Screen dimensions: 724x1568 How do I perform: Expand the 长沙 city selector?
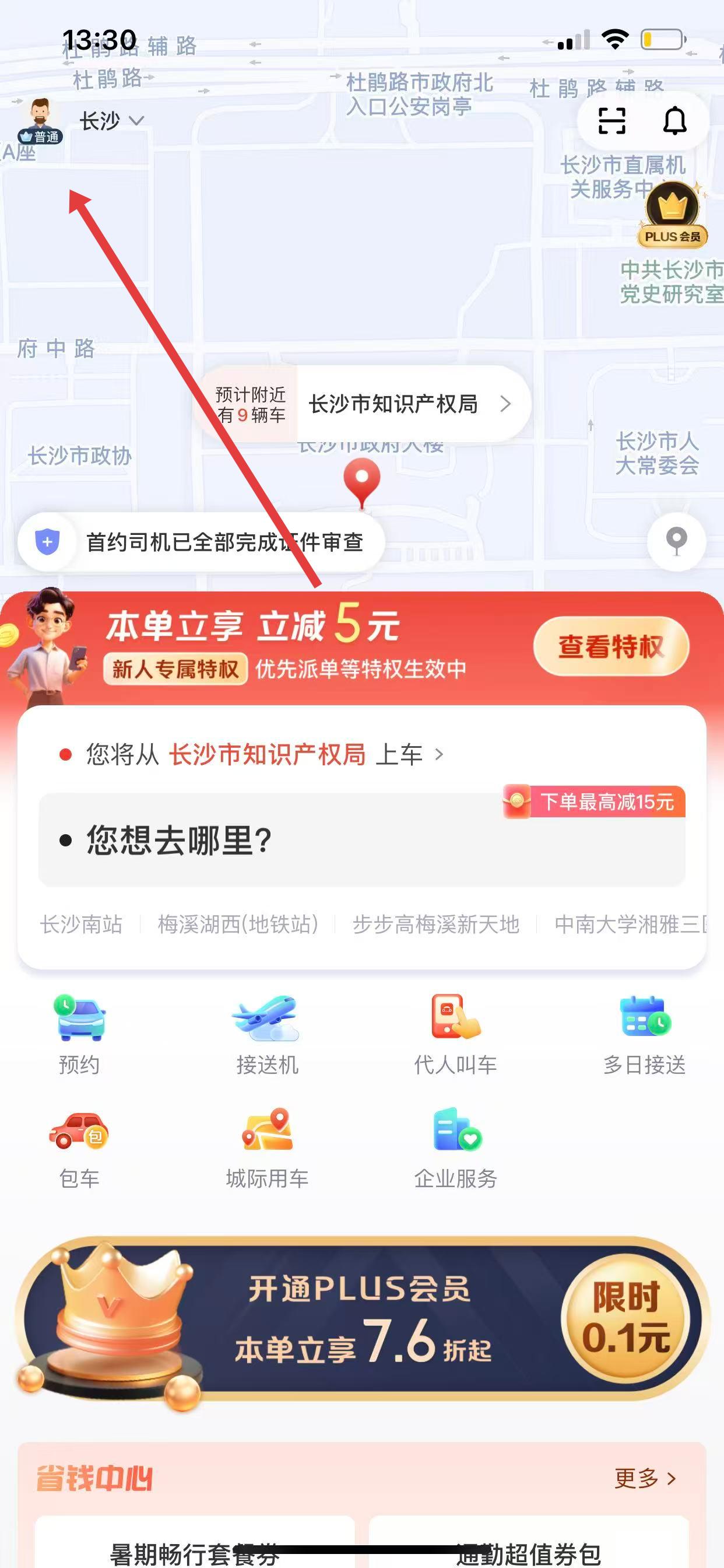coord(111,121)
